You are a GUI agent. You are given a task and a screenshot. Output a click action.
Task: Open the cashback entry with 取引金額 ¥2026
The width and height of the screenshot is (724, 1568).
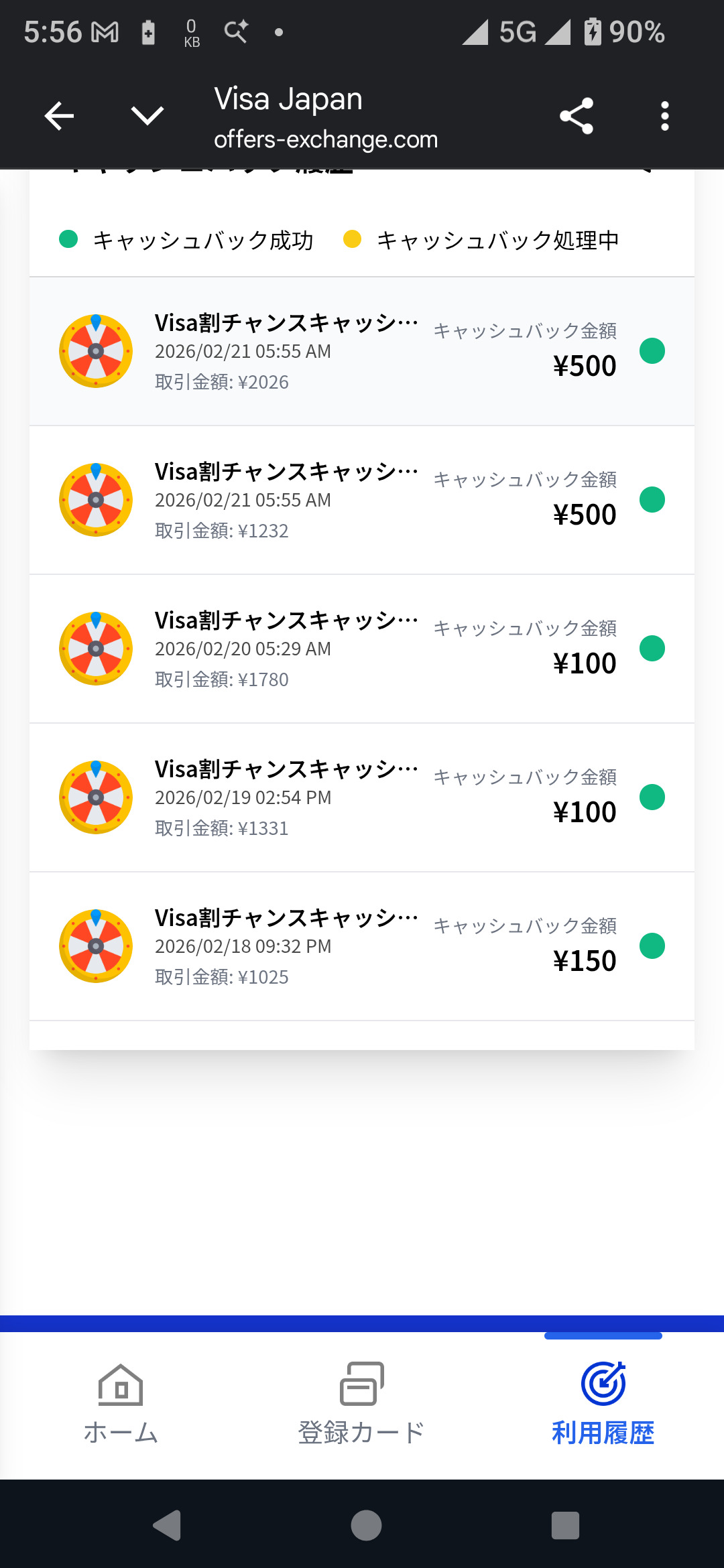tap(362, 352)
